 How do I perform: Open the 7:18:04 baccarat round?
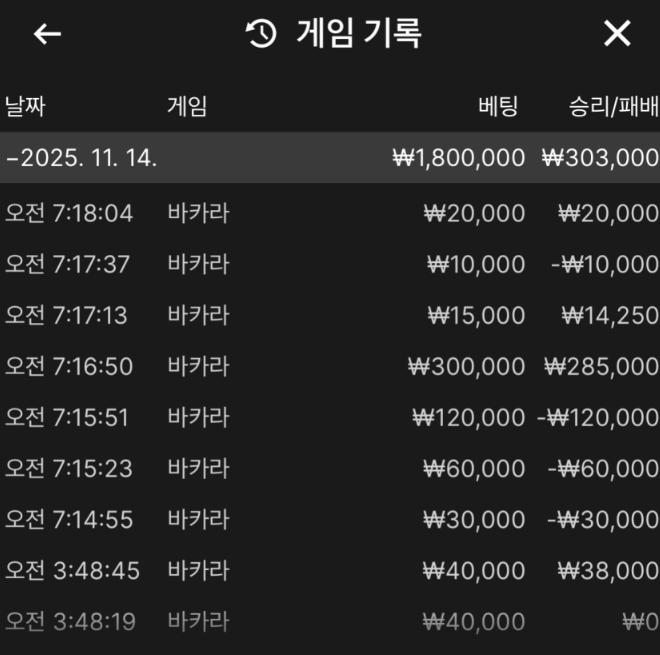click(x=330, y=213)
